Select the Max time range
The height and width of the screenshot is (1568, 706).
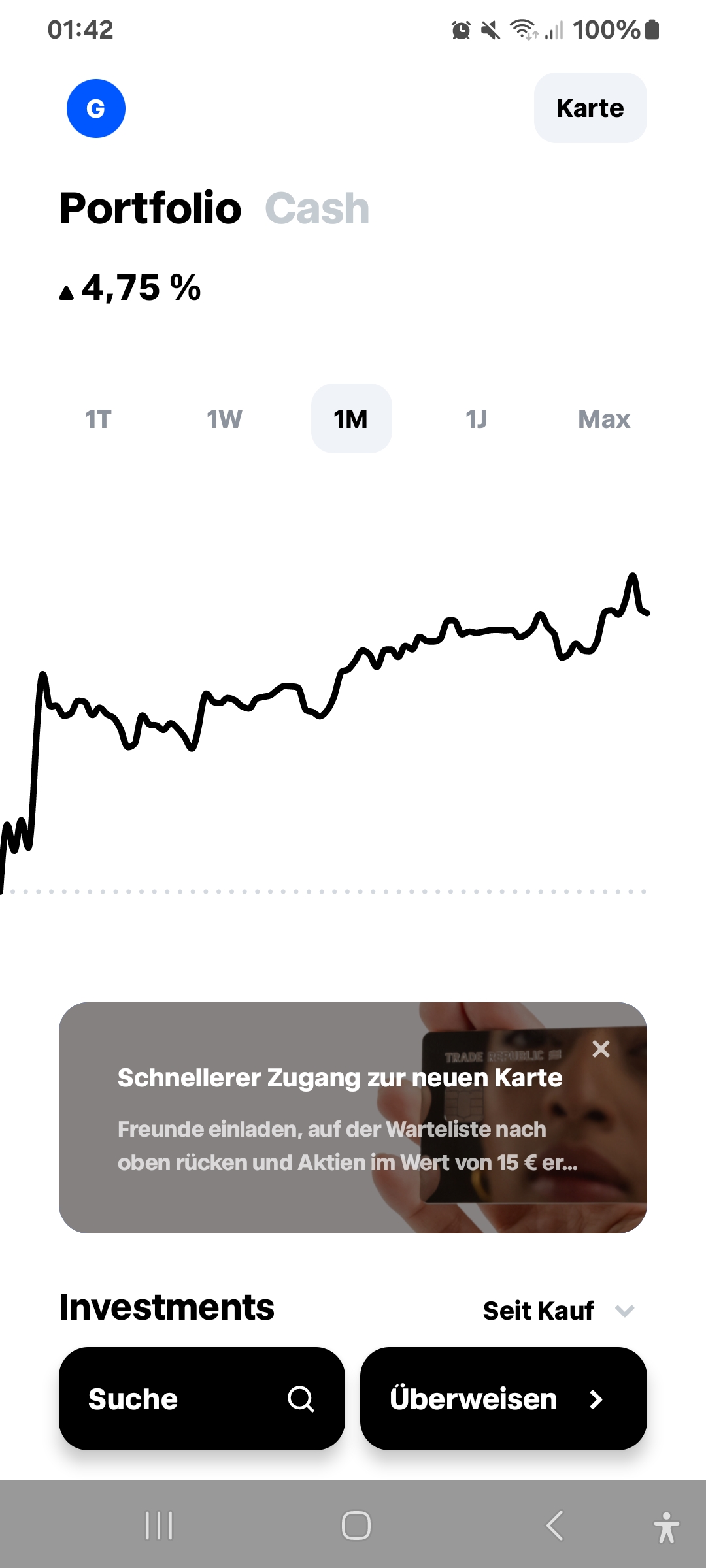click(603, 419)
